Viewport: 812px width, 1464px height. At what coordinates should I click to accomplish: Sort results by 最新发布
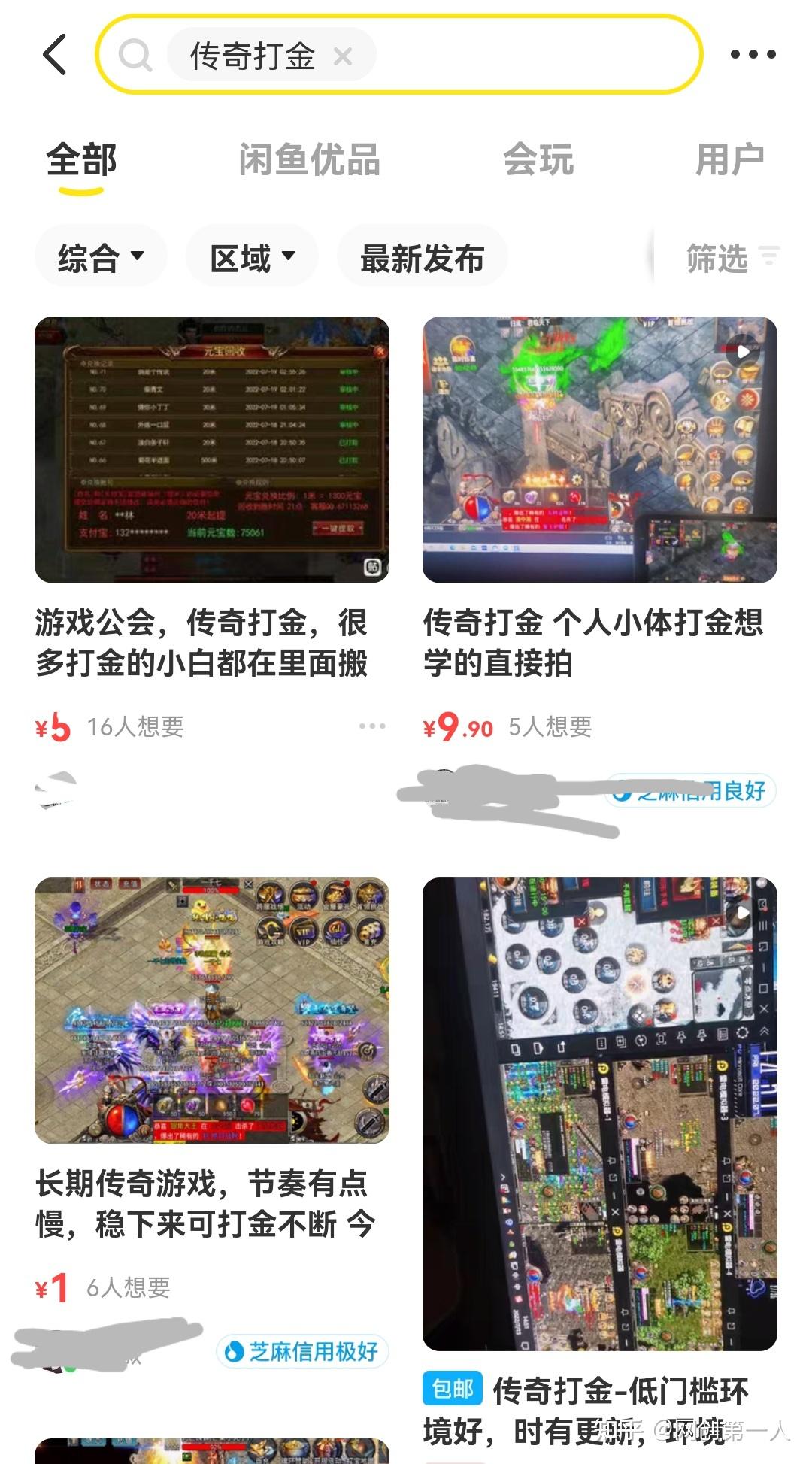422,258
